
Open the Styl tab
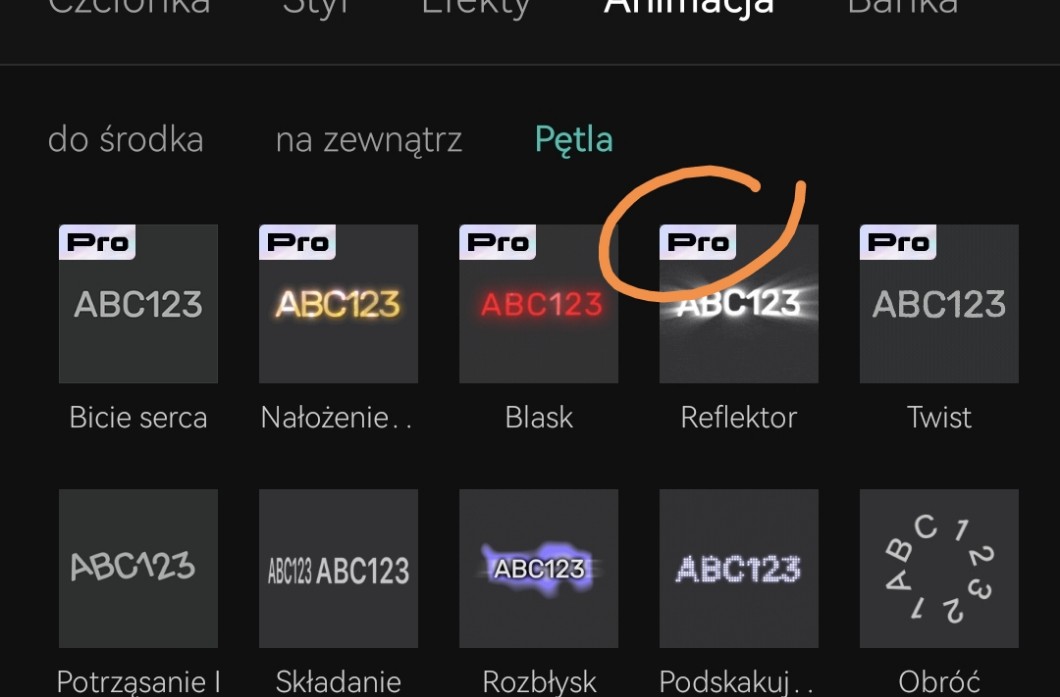[x=316, y=8]
